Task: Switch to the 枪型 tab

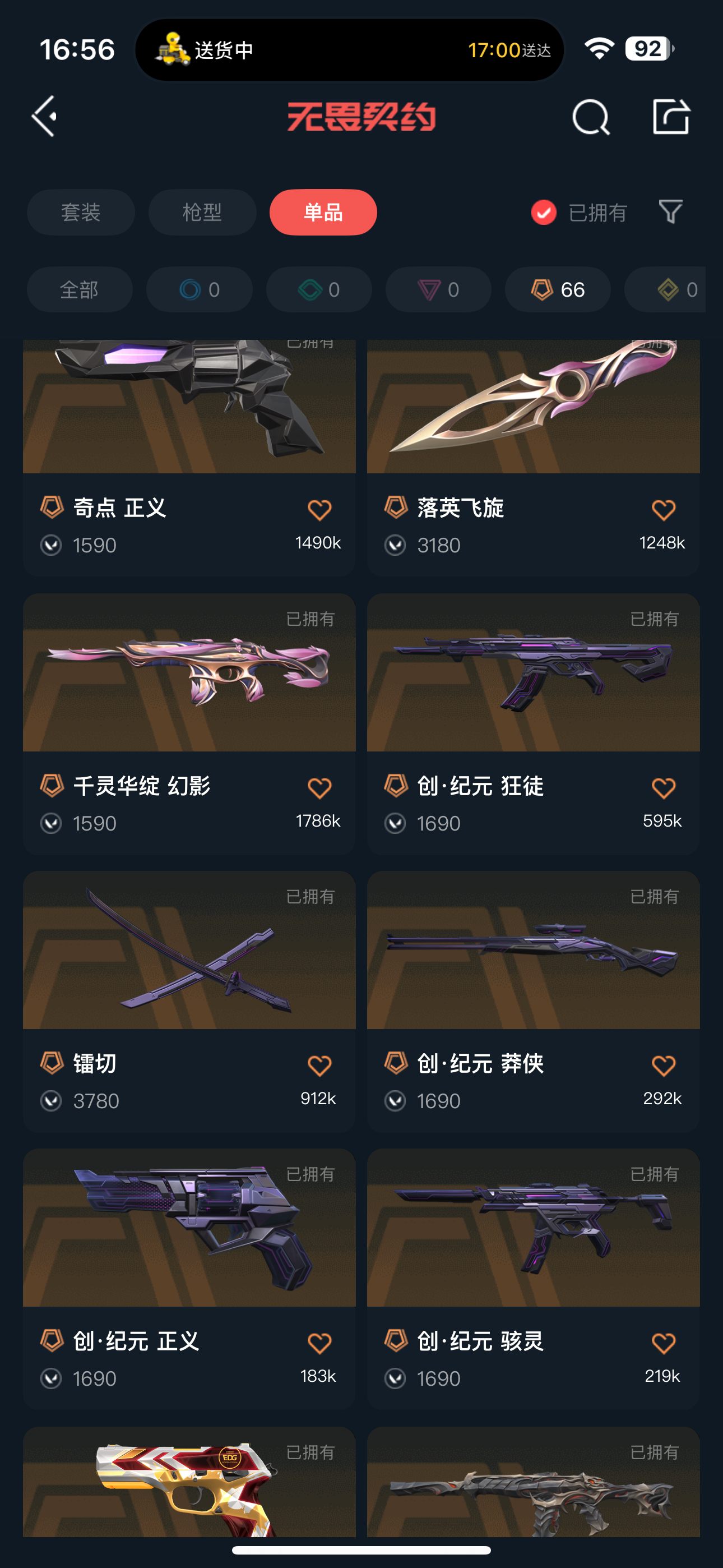Action: point(202,213)
